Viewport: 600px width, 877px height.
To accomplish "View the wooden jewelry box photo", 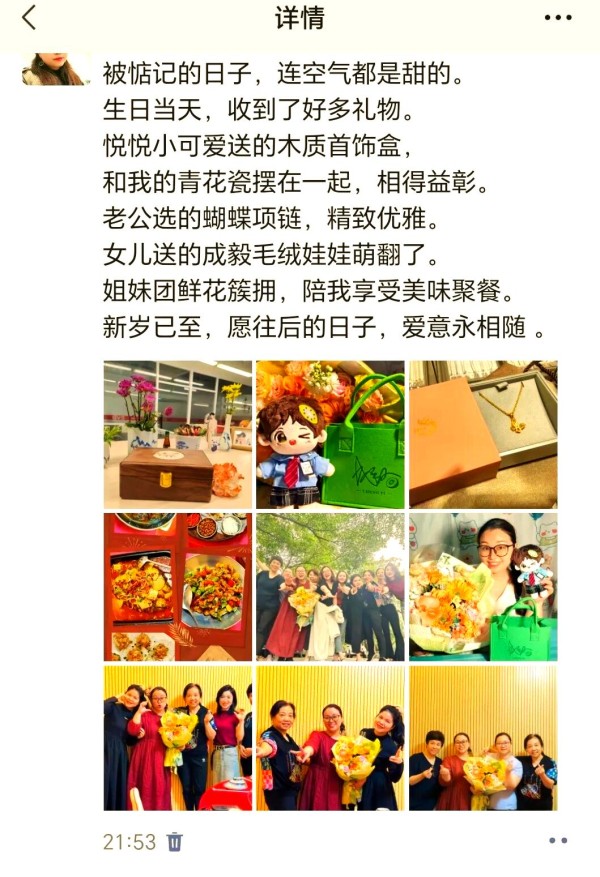I will (178, 434).
